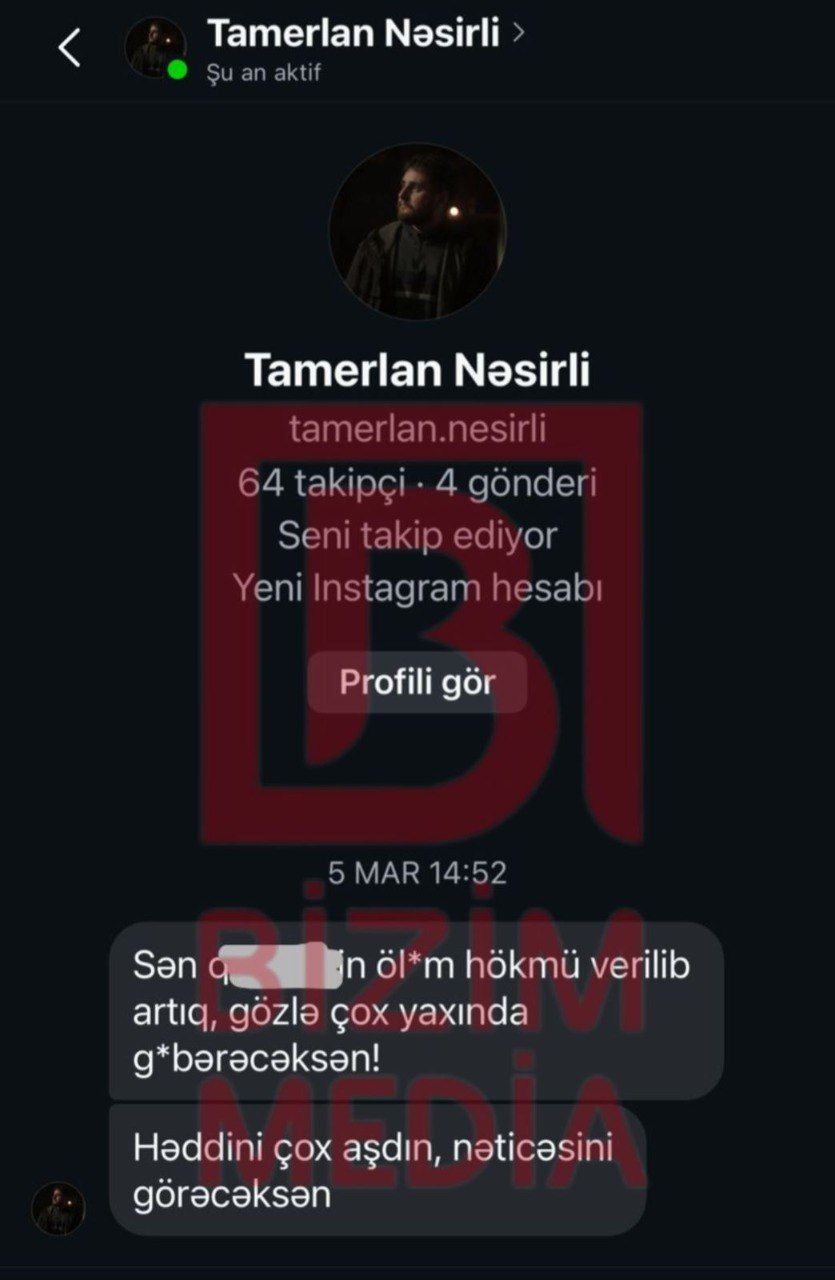The height and width of the screenshot is (1280, 835).
Task: Tap the '64 takipçi · 4 gönderi' text
Action: point(417,482)
